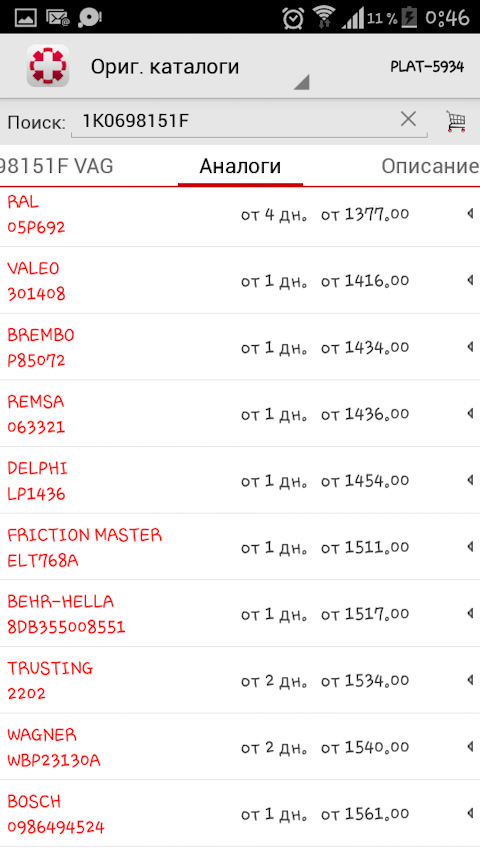
Task: View BEHR-HELLA 8DB355008551 offers
Action: (240, 614)
